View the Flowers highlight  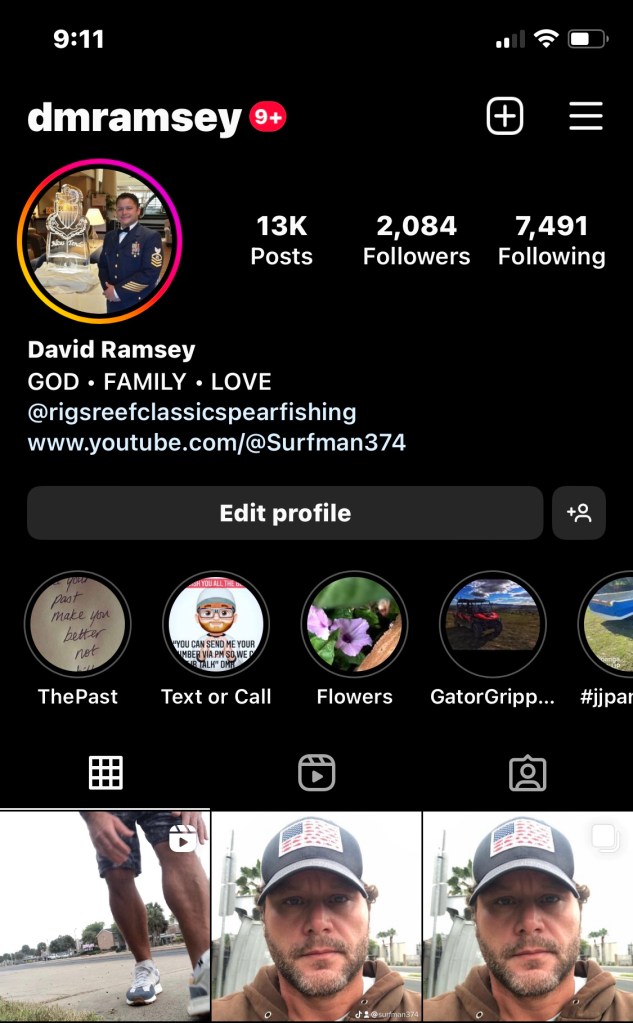(x=354, y=625)
